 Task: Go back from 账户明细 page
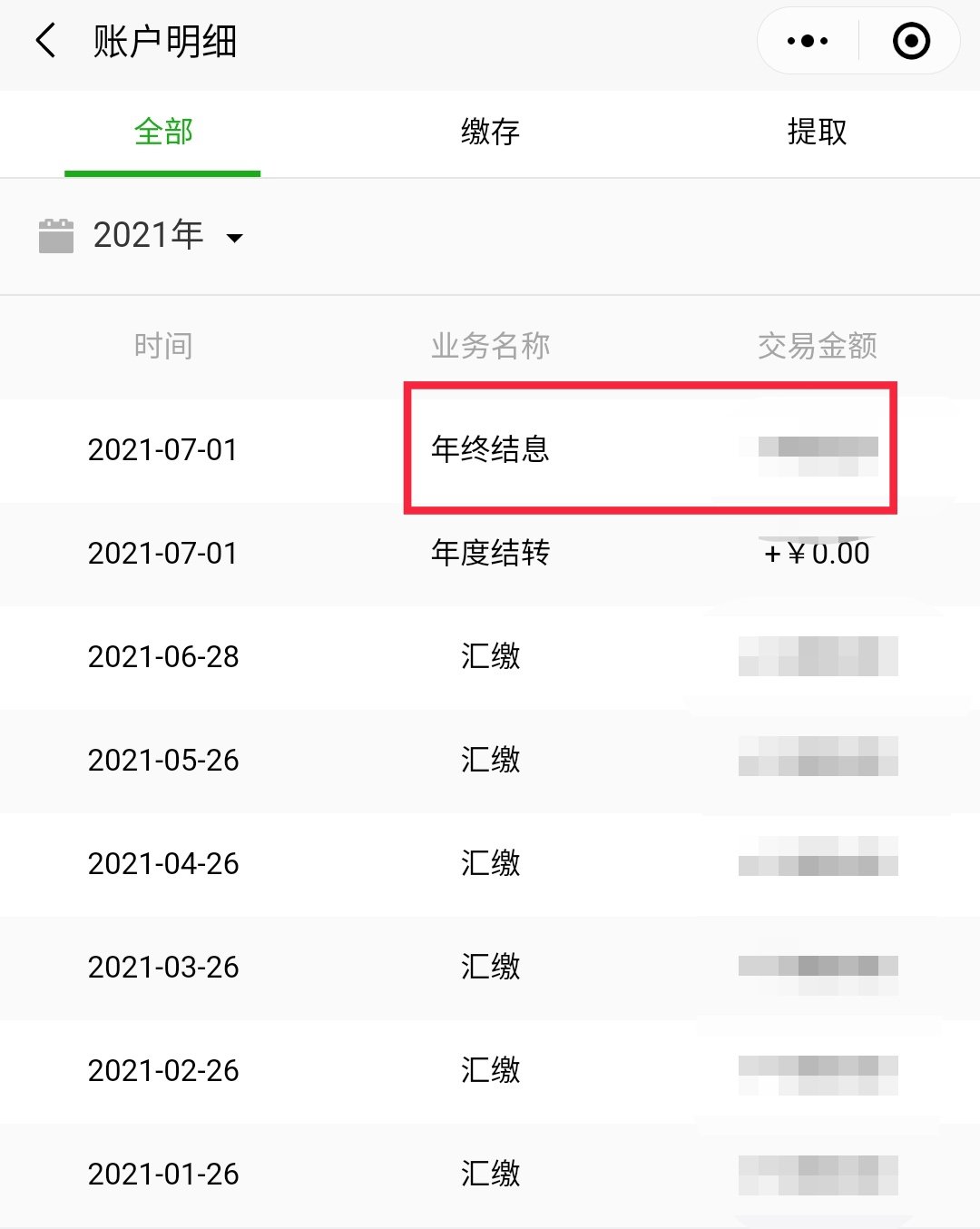(x=45, y=42)
